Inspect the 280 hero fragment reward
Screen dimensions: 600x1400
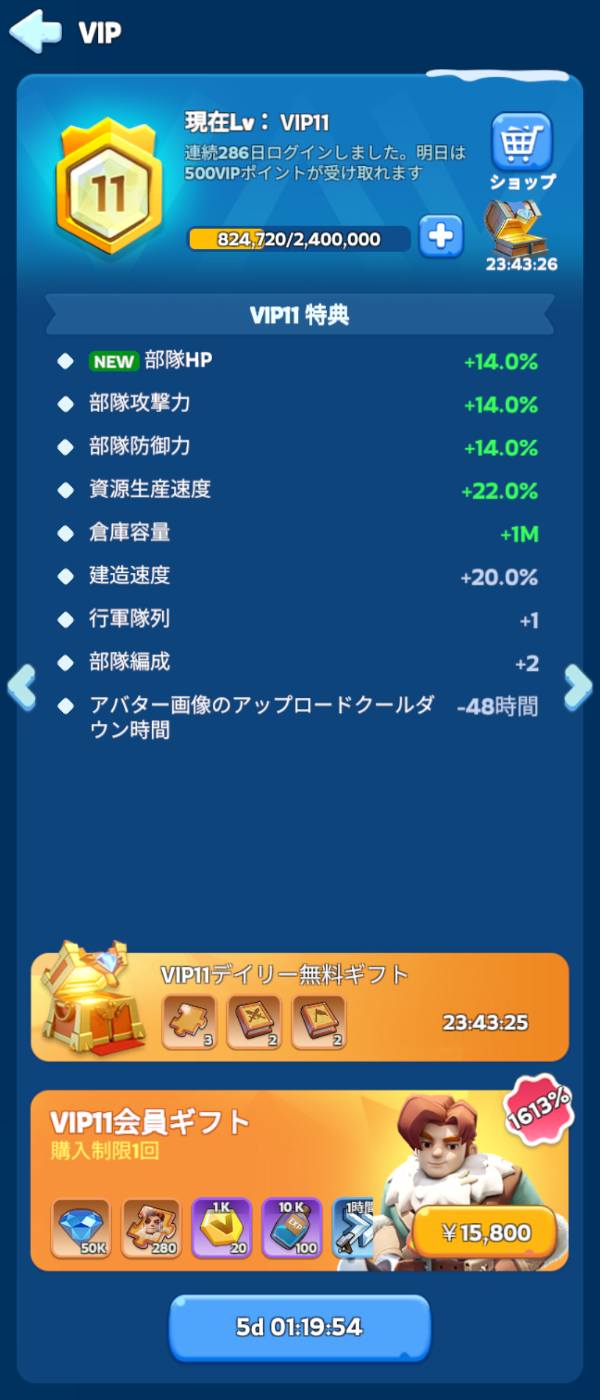click(151, 1228)
